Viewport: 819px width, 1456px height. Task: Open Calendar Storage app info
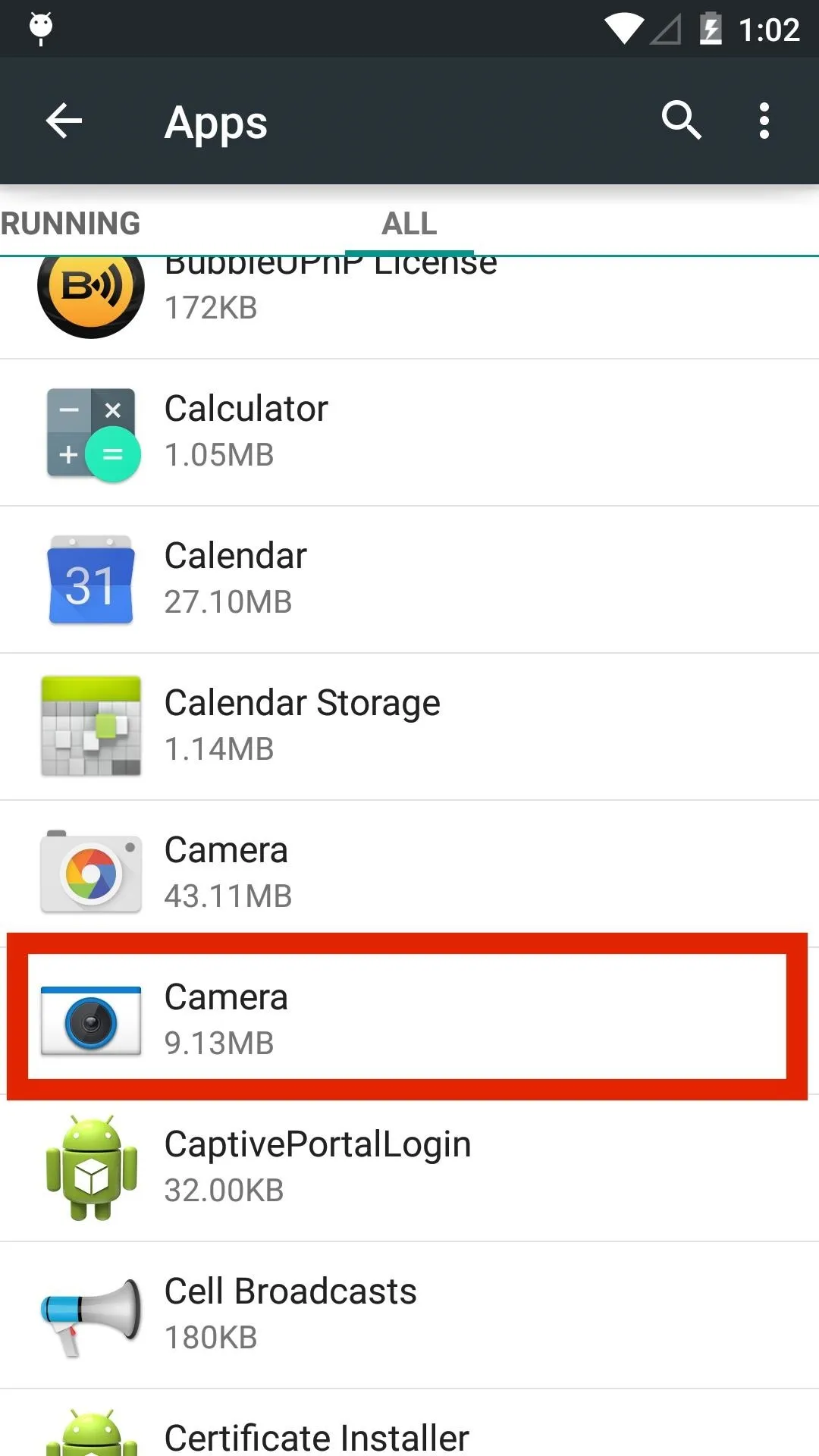[409, 727]
